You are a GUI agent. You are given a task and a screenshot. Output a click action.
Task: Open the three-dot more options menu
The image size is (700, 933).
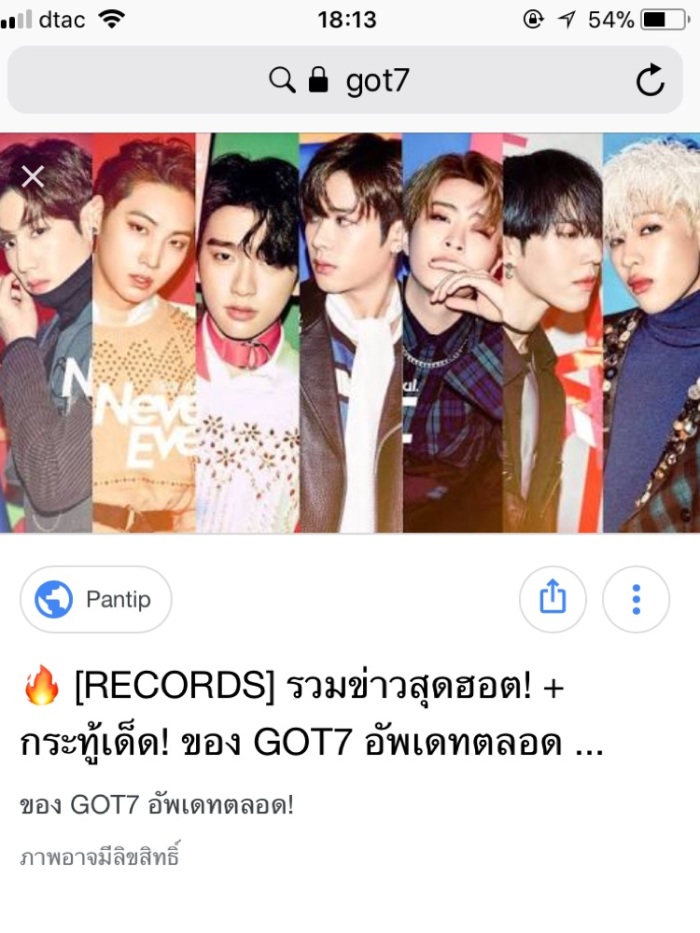point(636,600)
